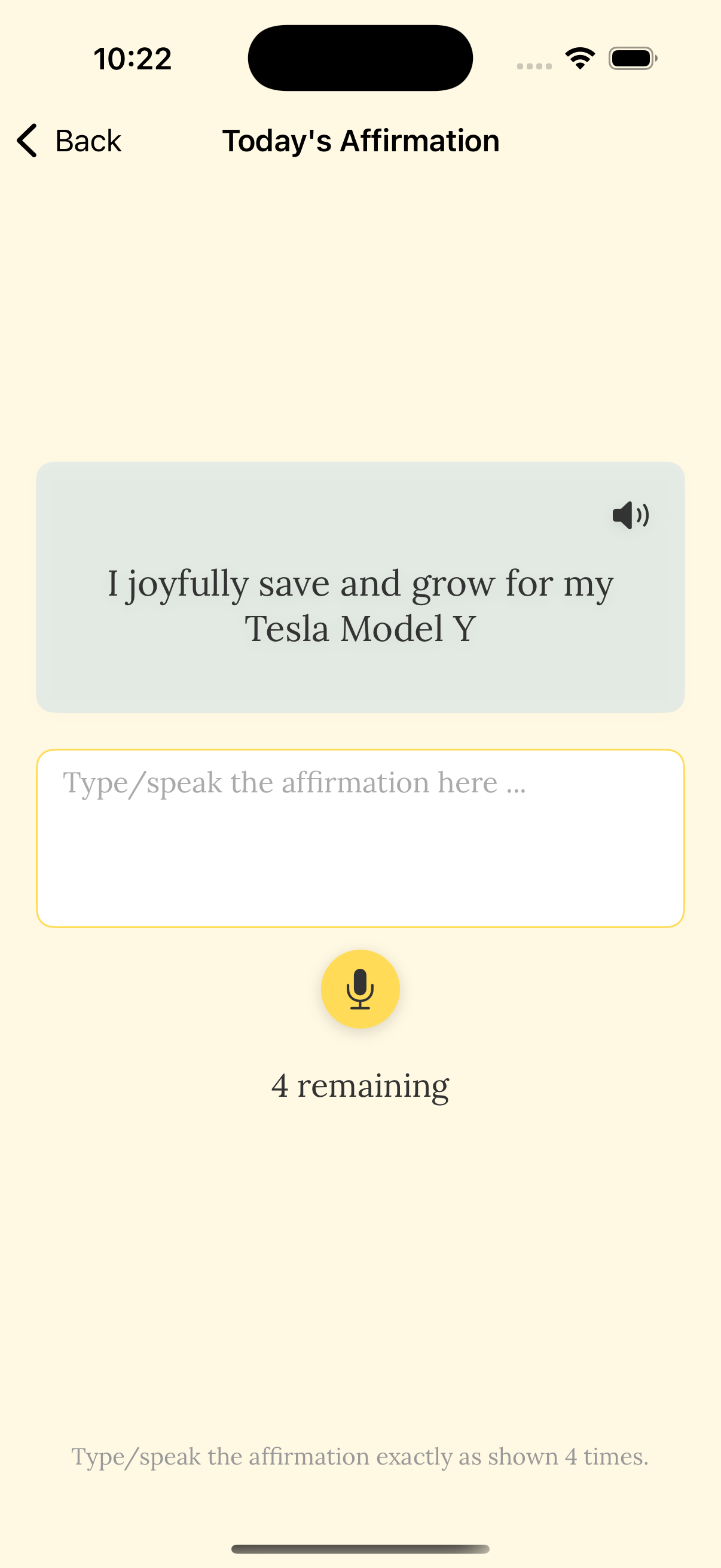
Task: Tap the speaker icon to hear the affirmation
Action: (628, 517)
